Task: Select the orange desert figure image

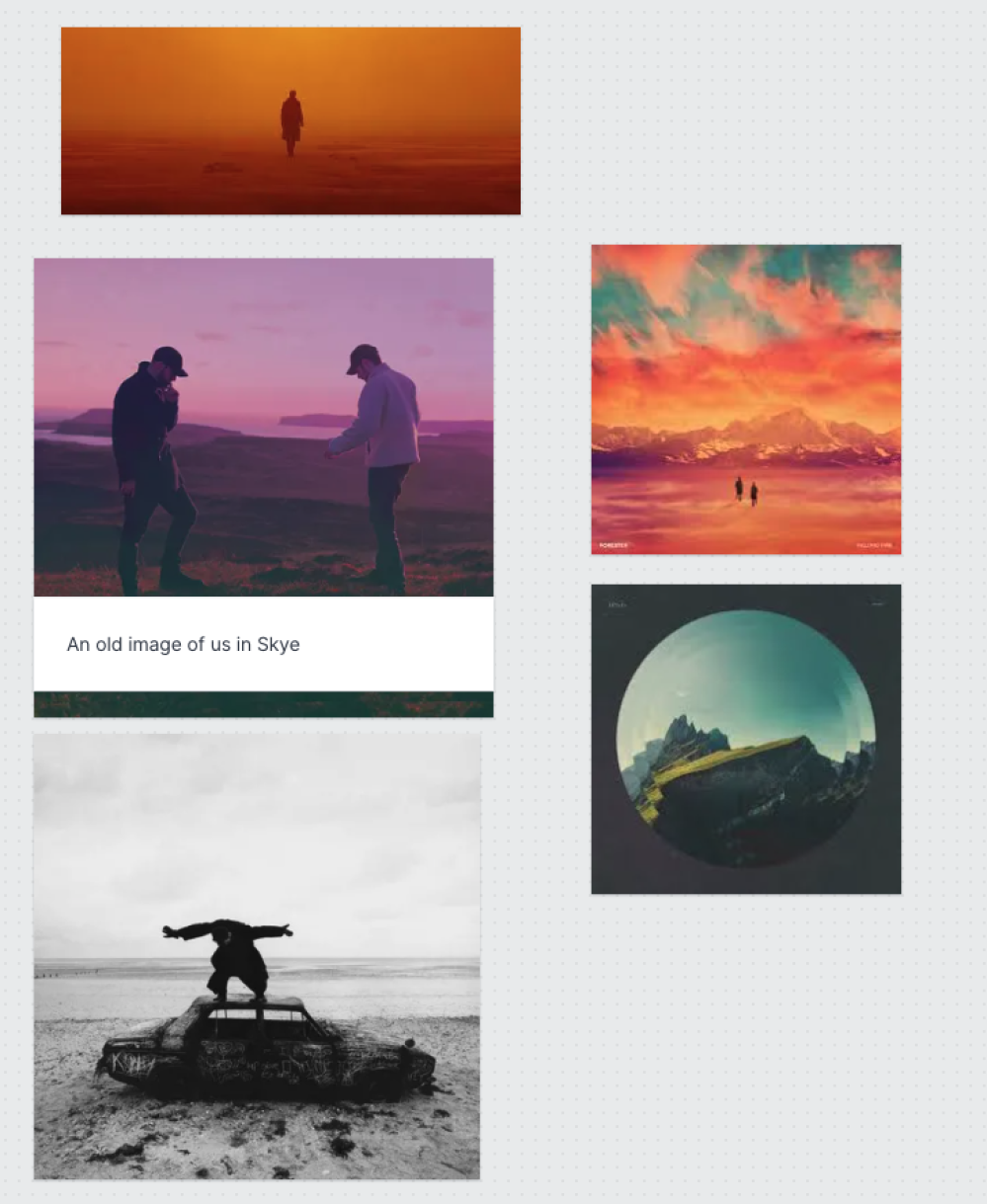Action: point(290,120)
